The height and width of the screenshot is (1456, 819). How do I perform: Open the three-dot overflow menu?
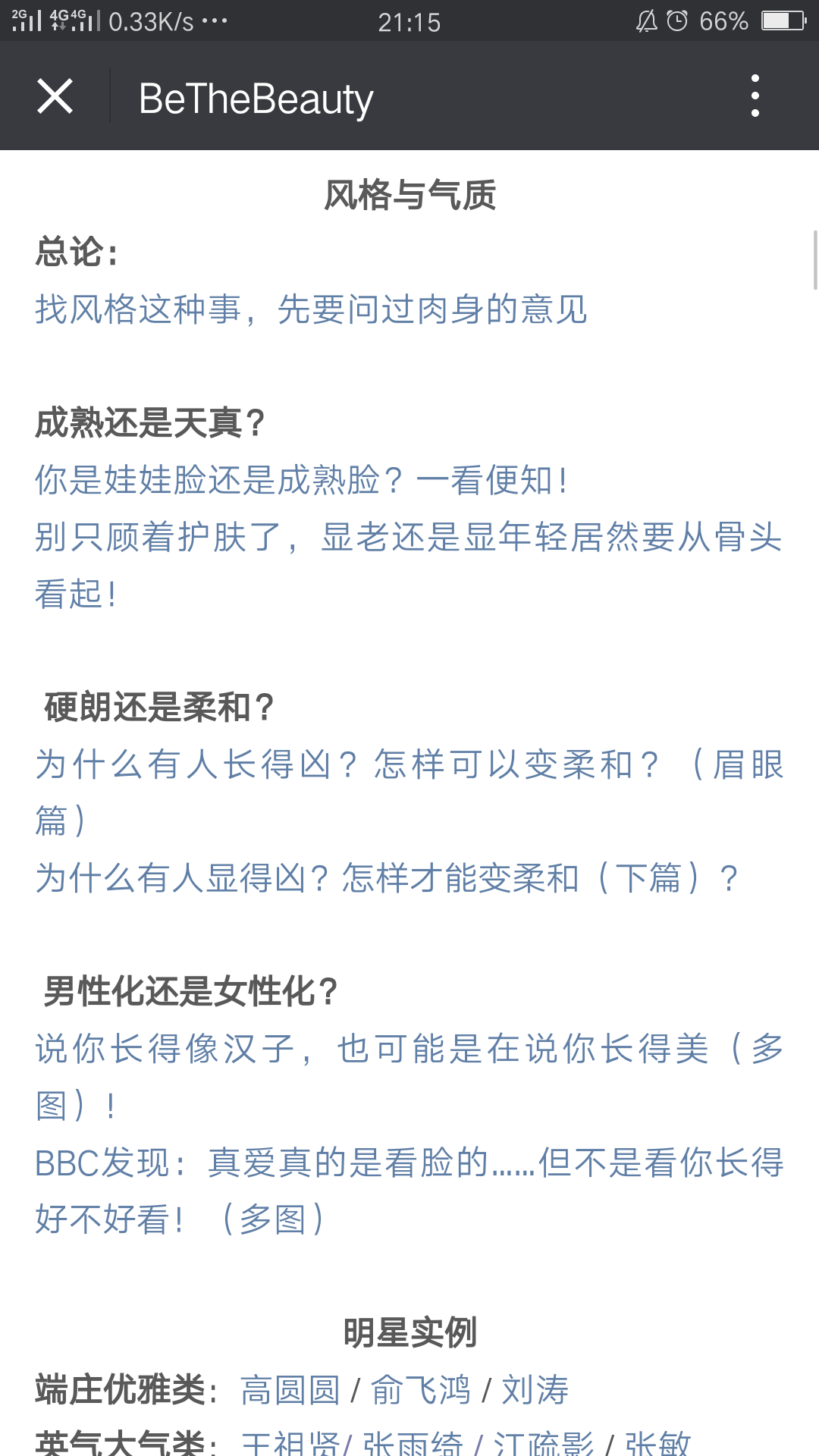coord(755,96)
